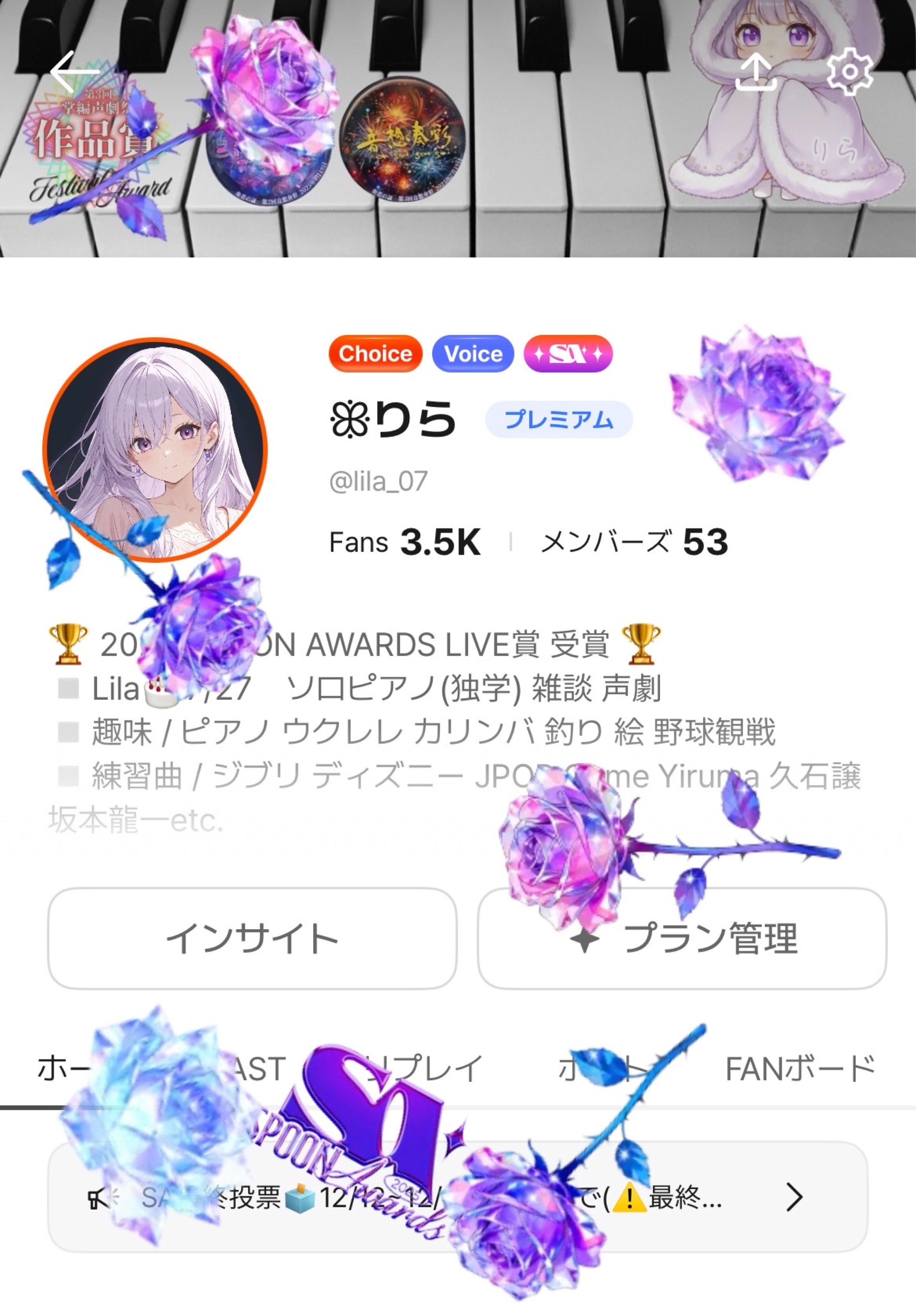Open the Fans 3.5K list
The image size is (916, 1316).
pos(405,542)
